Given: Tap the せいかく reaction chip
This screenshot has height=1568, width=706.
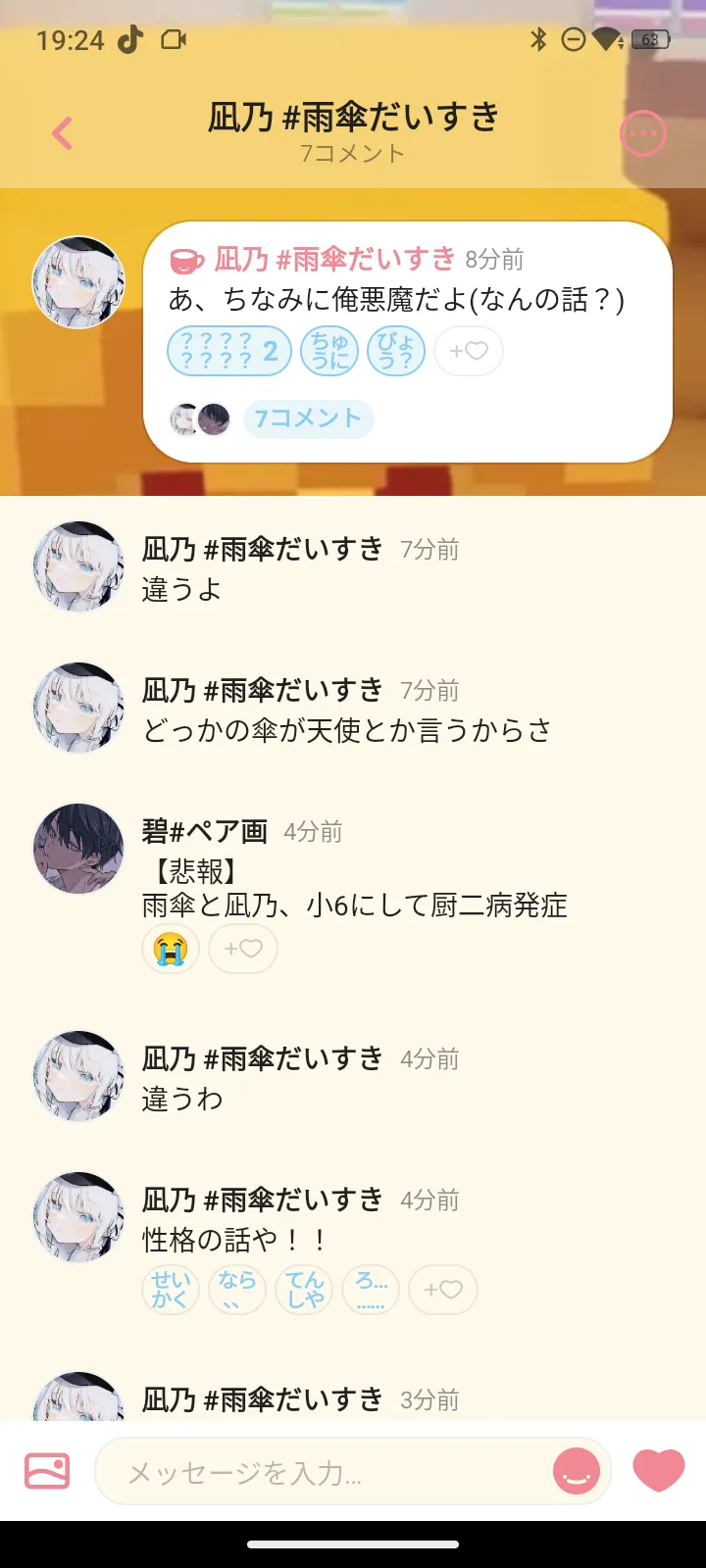Looking at the screenshot, I should click(x=171, y=1290).
